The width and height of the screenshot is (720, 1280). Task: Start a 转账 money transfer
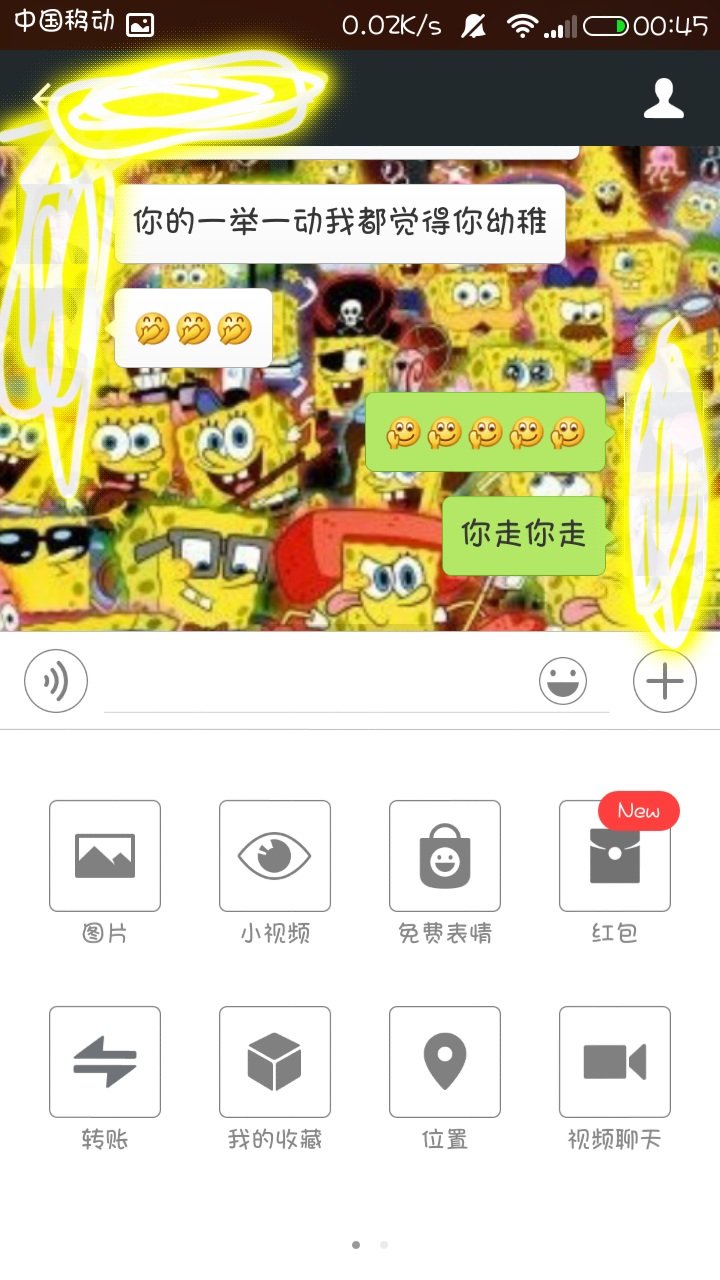pos(105,1062)
